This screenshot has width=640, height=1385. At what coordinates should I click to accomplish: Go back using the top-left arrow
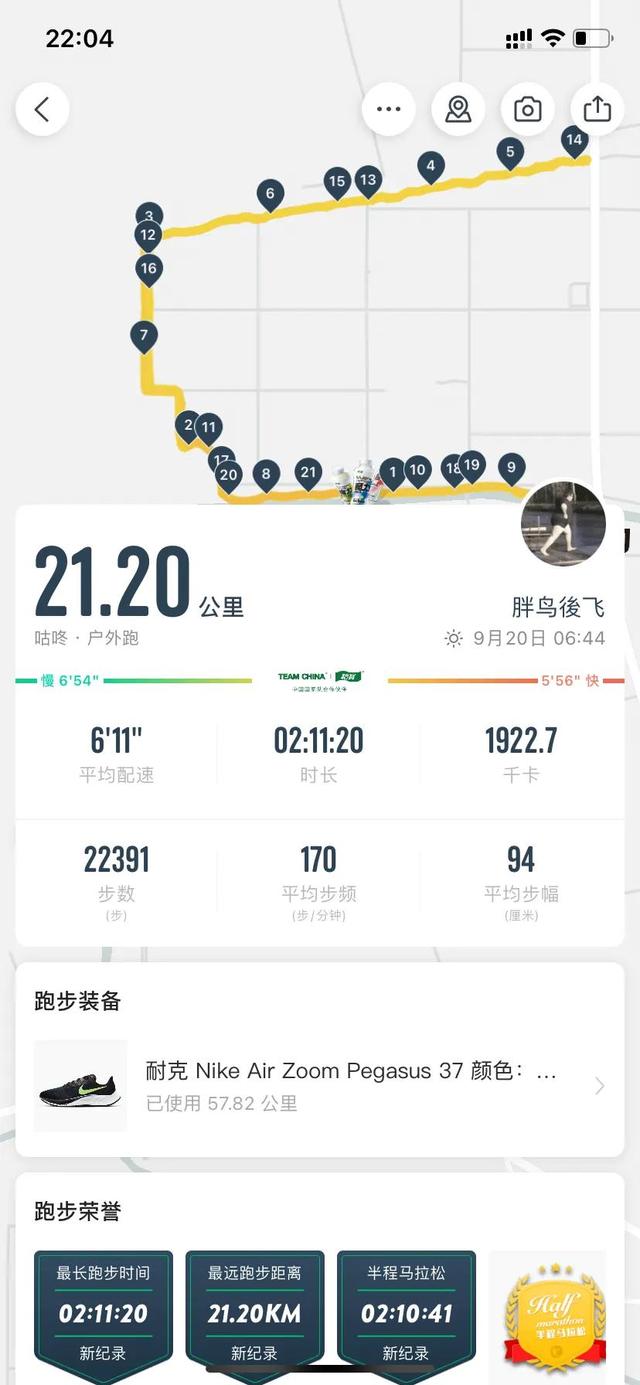tap(42, 109)
